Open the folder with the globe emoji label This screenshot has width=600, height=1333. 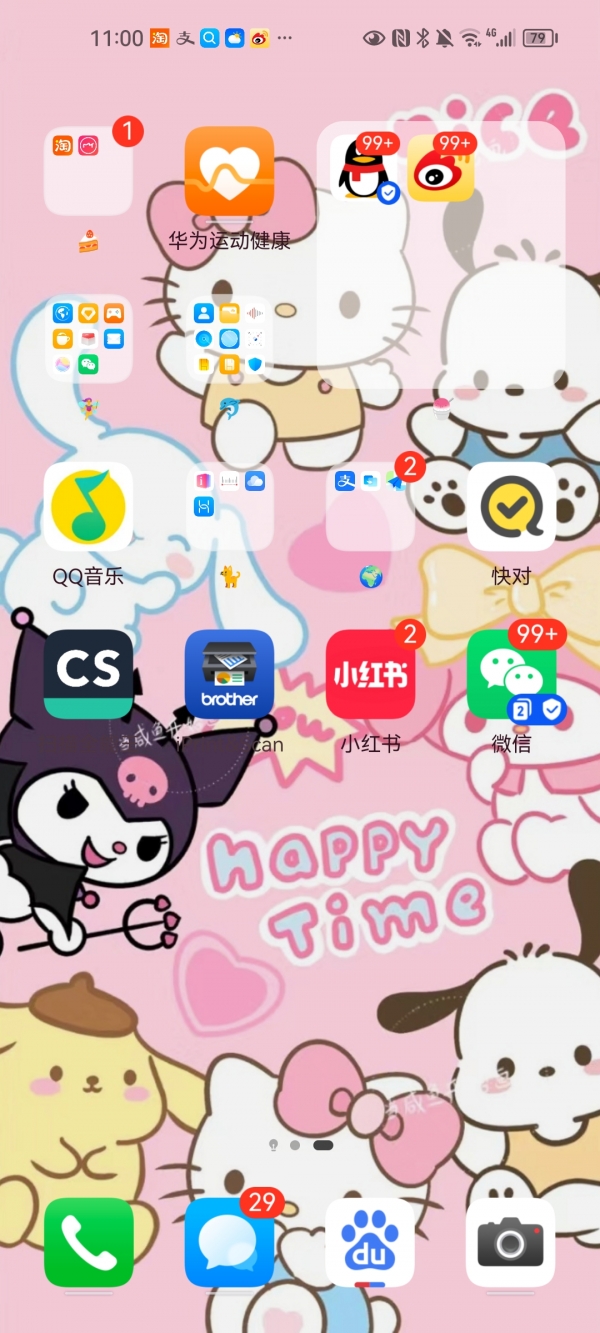click(x=370, y=506)
